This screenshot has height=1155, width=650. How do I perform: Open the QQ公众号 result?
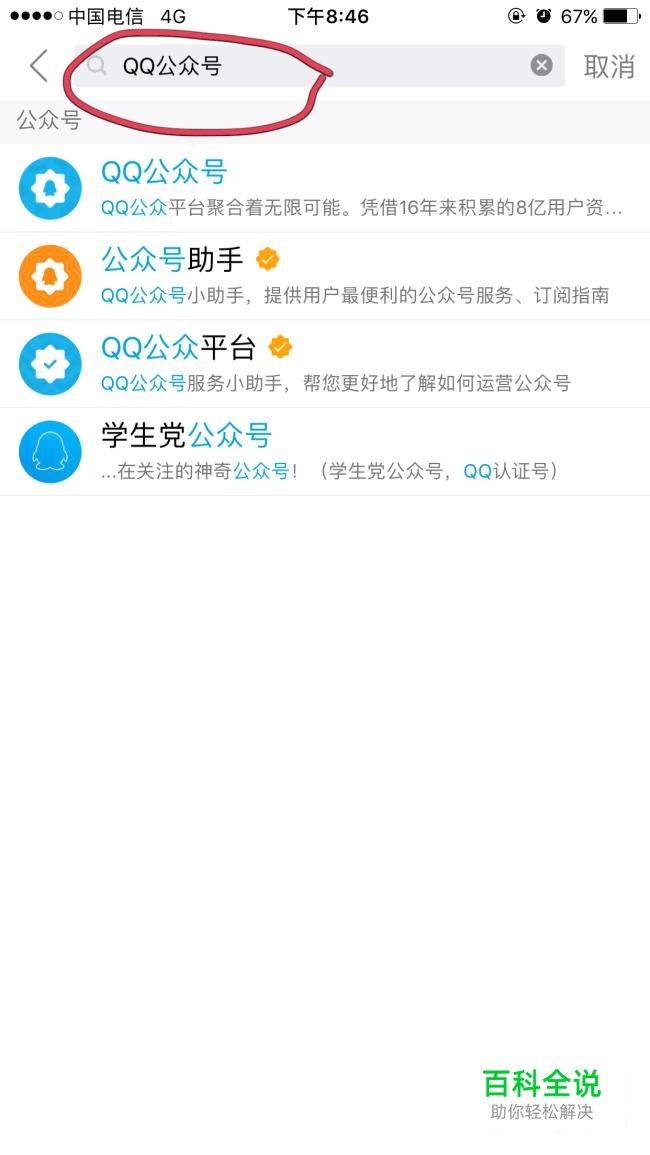click(325, 189)
